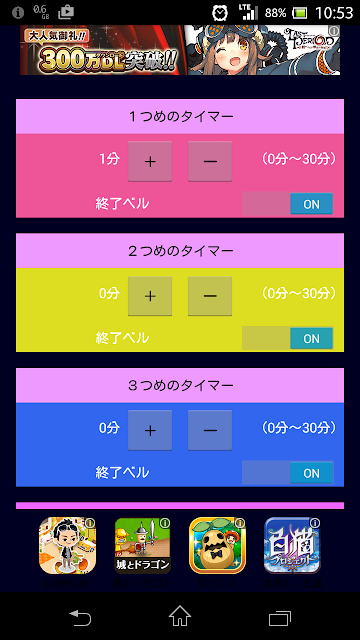This screenshot has width=360, height=640.
Task: Switch off 終了ベル for the second timer
Action: click(x=288, y=338)
